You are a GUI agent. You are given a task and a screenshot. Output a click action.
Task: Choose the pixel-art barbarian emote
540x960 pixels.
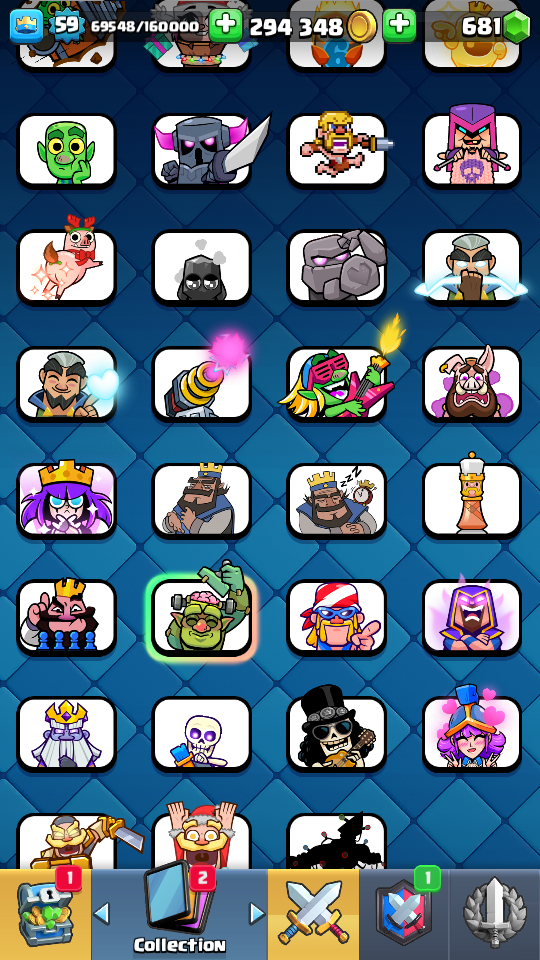coord(337,151)
